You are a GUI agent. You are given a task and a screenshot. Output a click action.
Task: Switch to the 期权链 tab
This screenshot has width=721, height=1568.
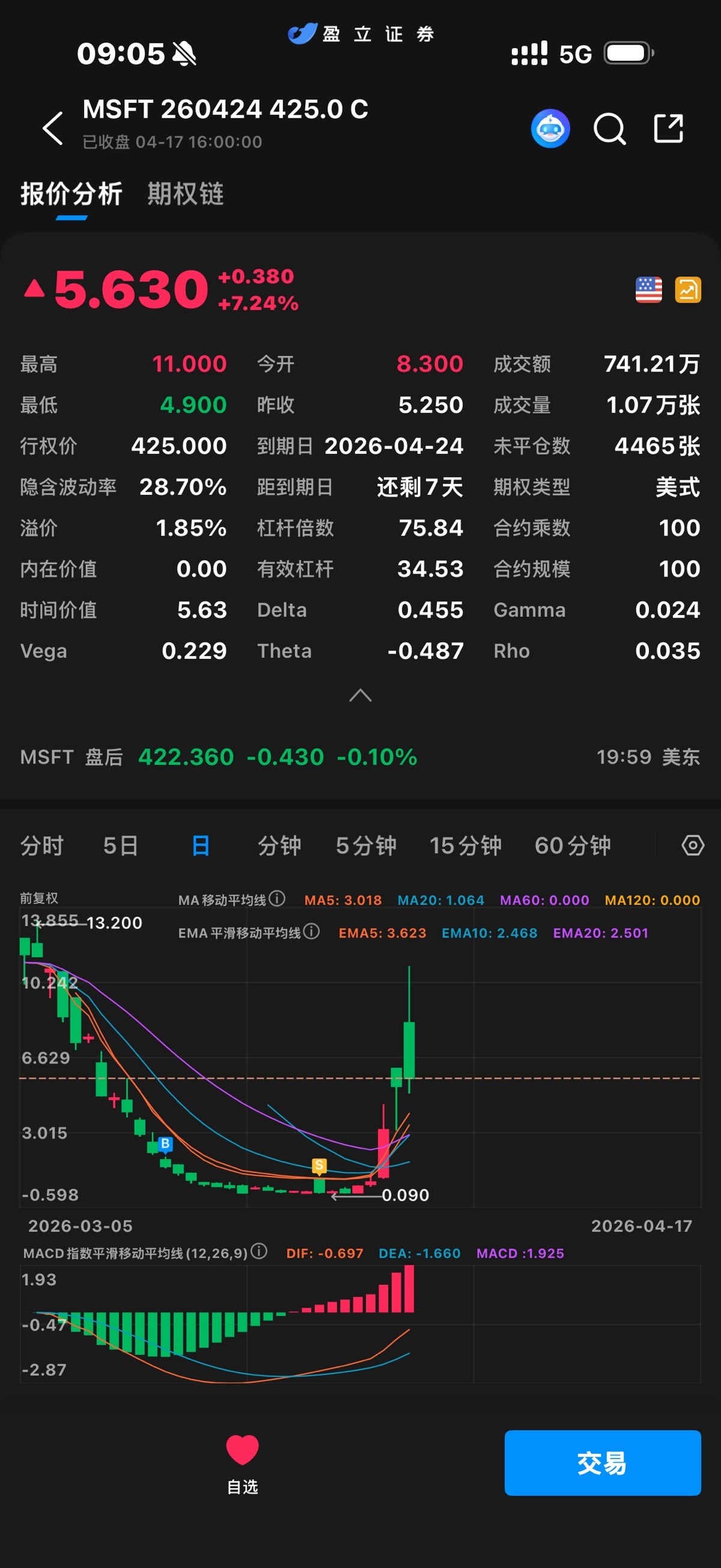click(x=186, y=194)
